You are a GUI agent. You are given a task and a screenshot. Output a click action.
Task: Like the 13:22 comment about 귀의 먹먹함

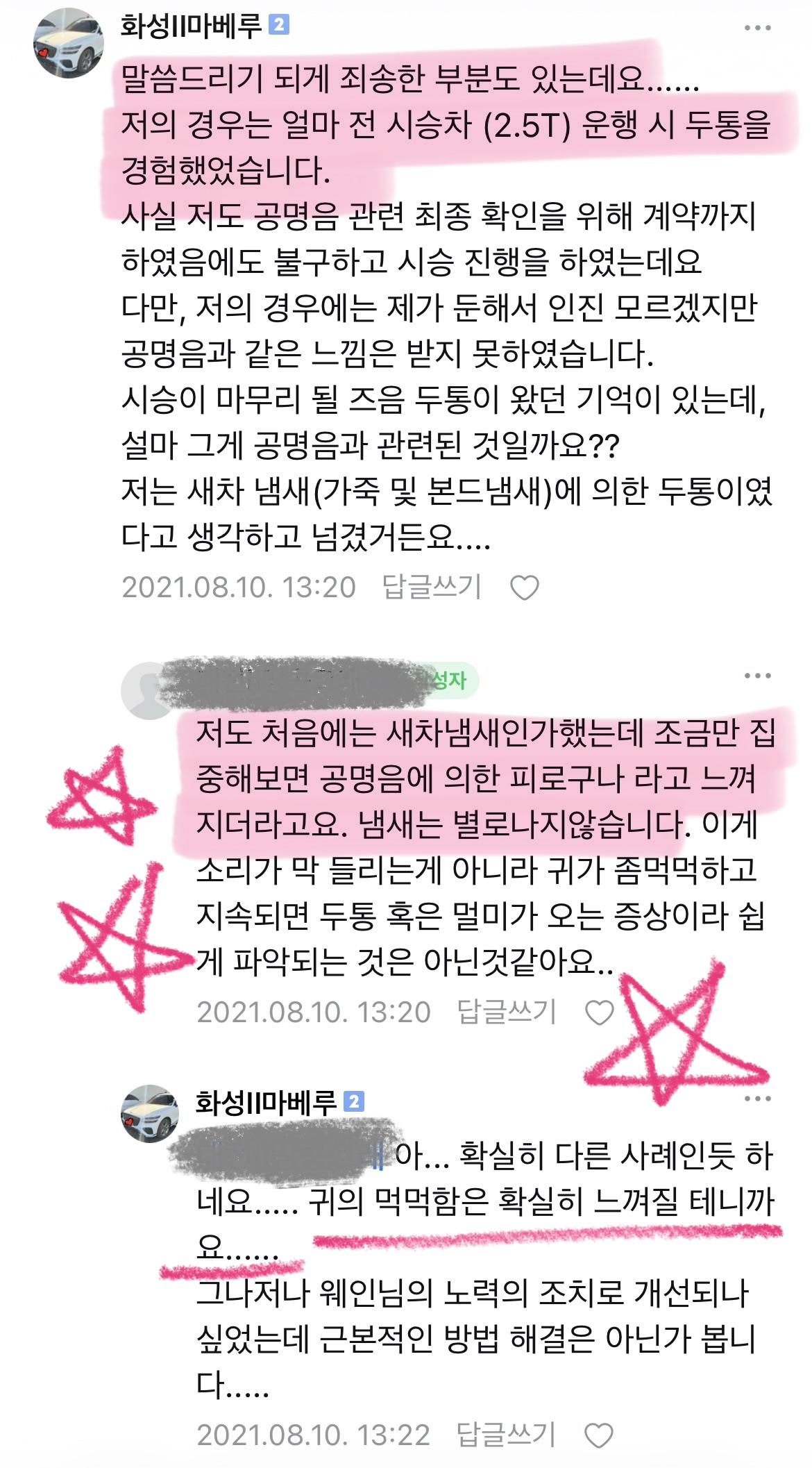click(600, 1435)
